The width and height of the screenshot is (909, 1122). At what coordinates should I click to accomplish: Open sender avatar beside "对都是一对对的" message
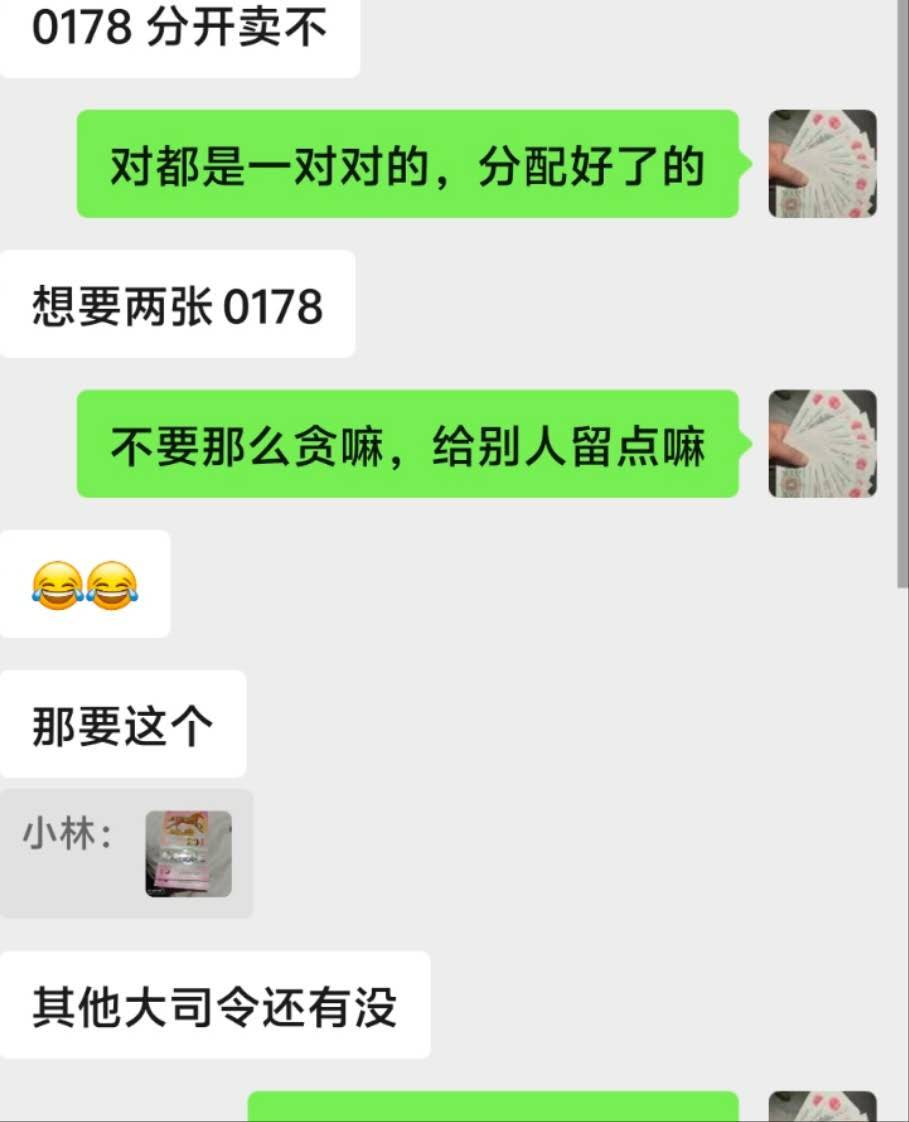(x=822, y=164)
